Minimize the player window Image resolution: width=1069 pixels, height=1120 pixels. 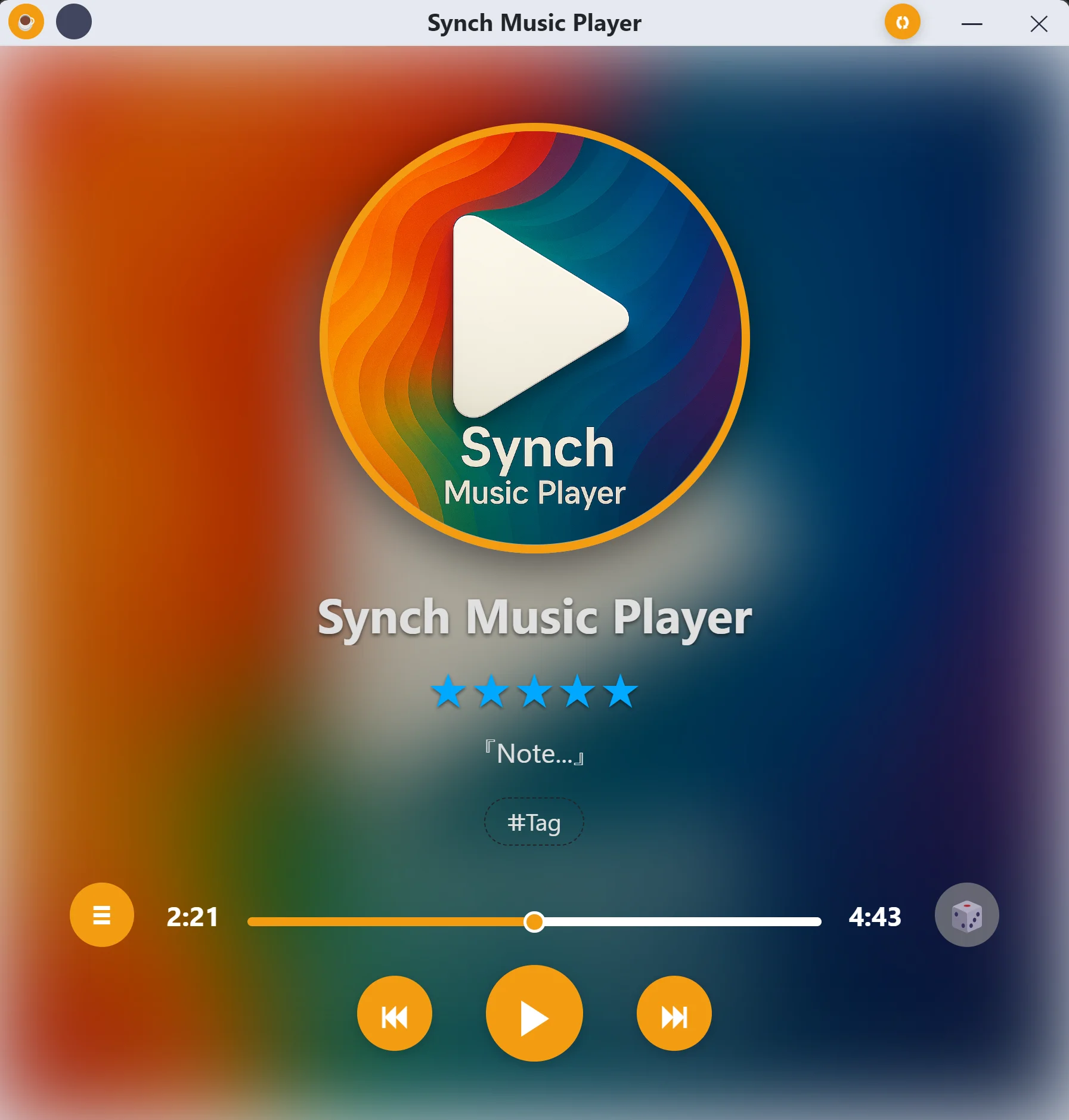click(x=971, y=24)
